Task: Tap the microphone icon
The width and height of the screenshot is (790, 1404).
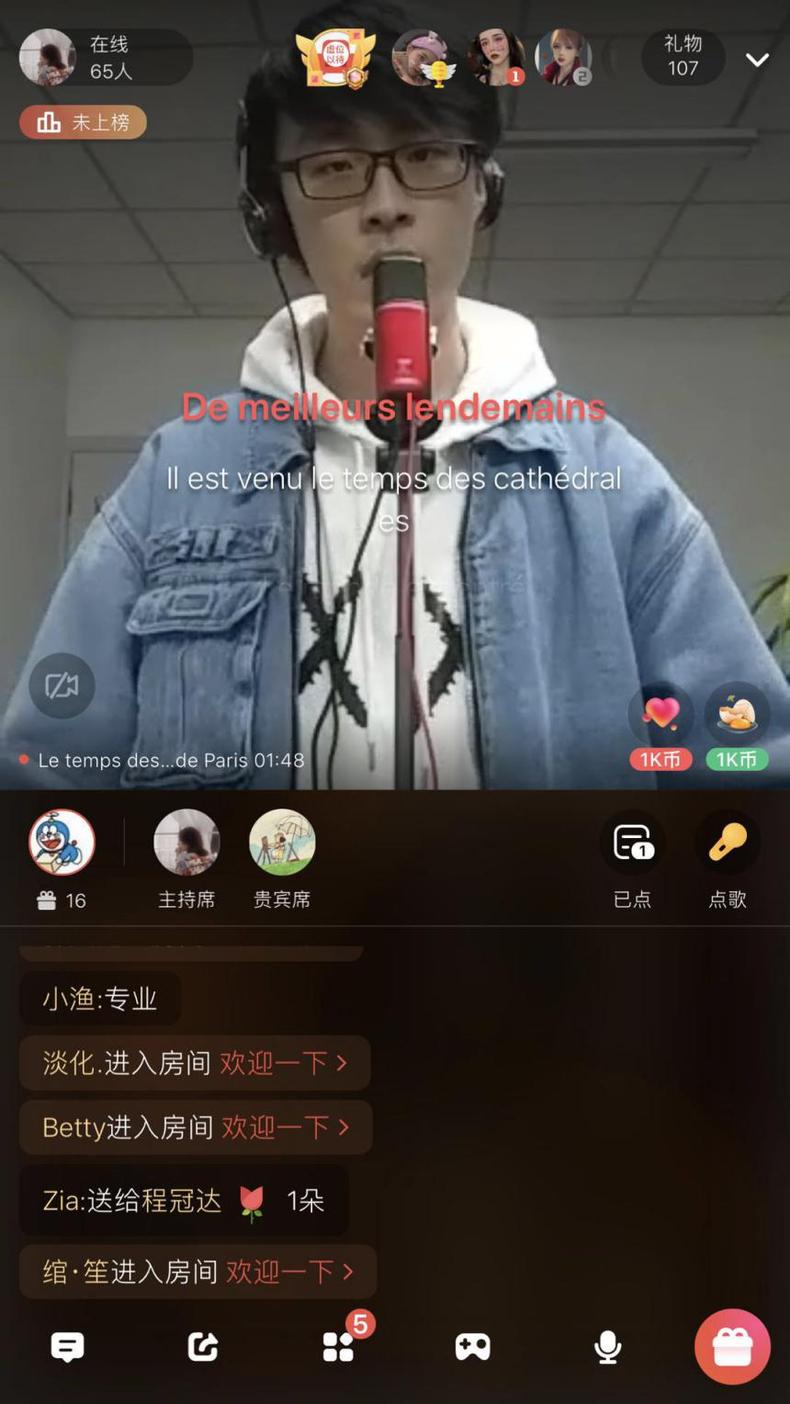Action: tap(608, 1347)
